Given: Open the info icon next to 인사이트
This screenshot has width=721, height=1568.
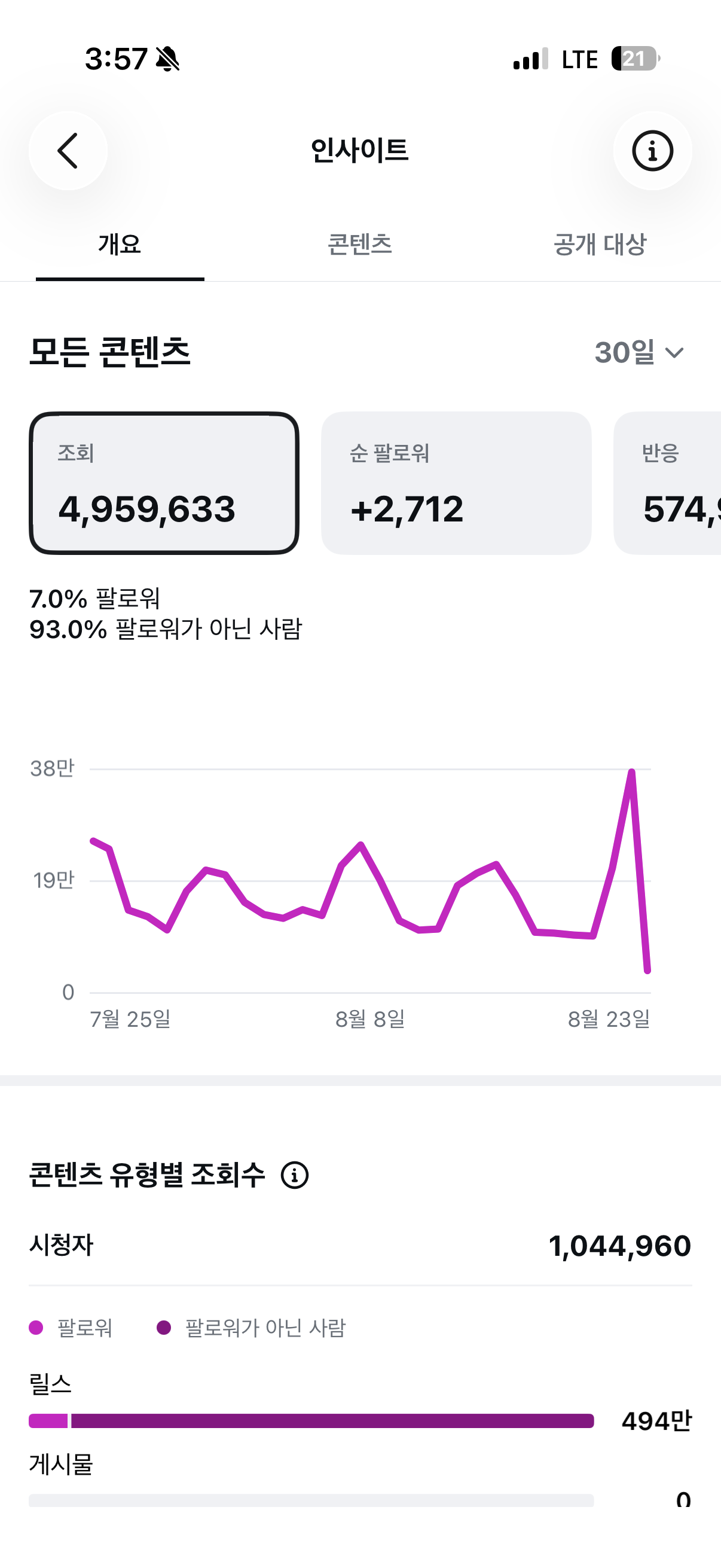Looking at the screenshot, I should point(652,150).
